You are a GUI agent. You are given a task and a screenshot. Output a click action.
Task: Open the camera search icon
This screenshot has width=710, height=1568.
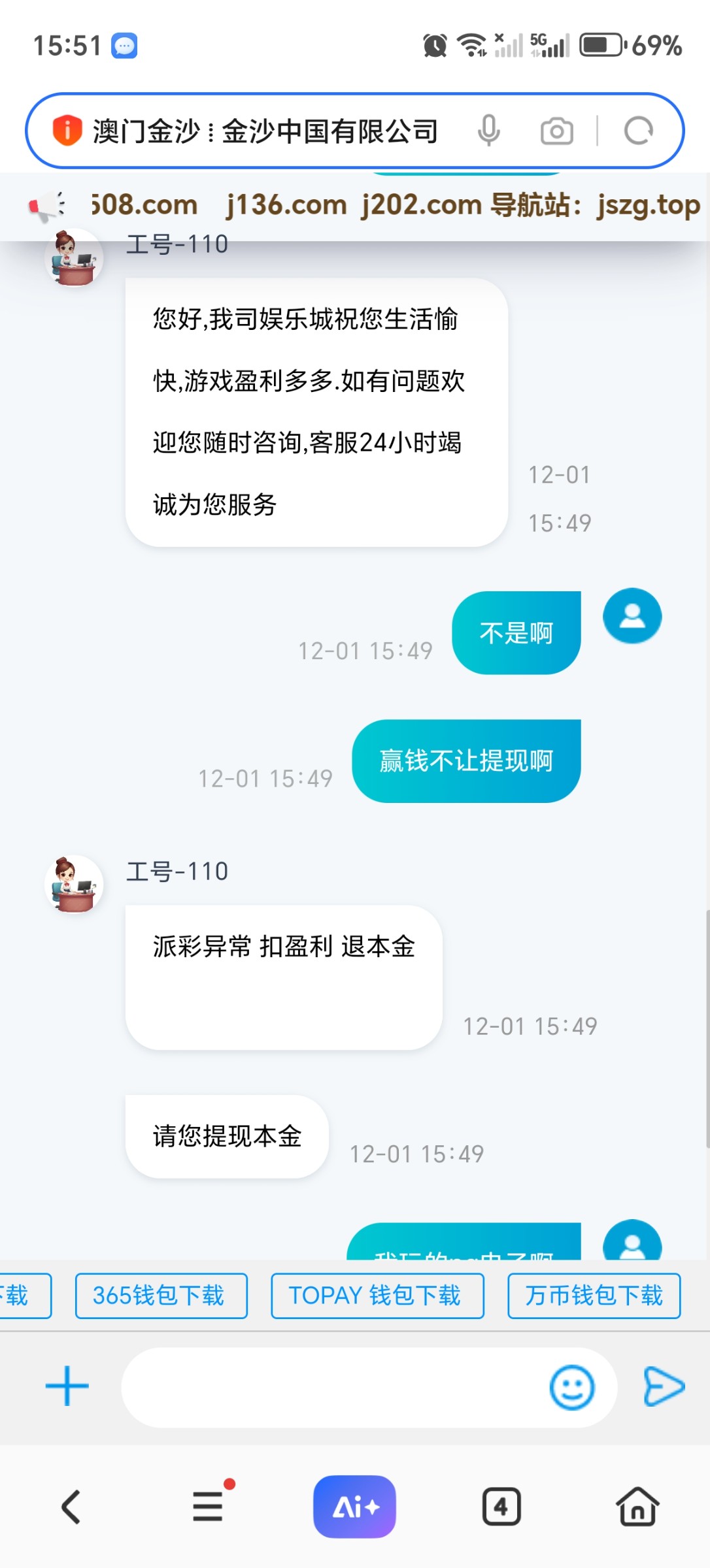(x=556, y=131)
